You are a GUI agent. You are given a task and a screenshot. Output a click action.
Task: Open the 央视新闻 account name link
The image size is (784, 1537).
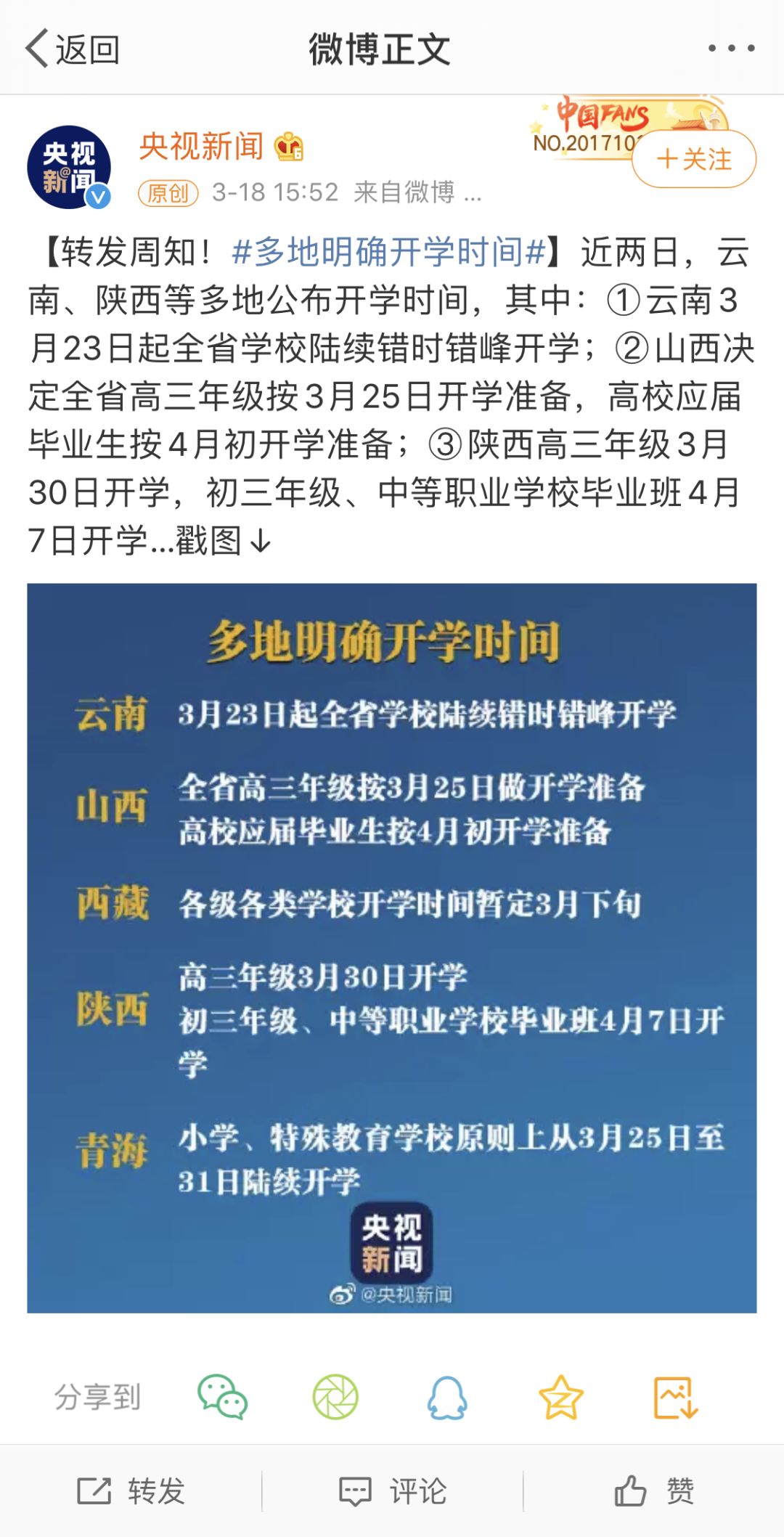[201, 146]
